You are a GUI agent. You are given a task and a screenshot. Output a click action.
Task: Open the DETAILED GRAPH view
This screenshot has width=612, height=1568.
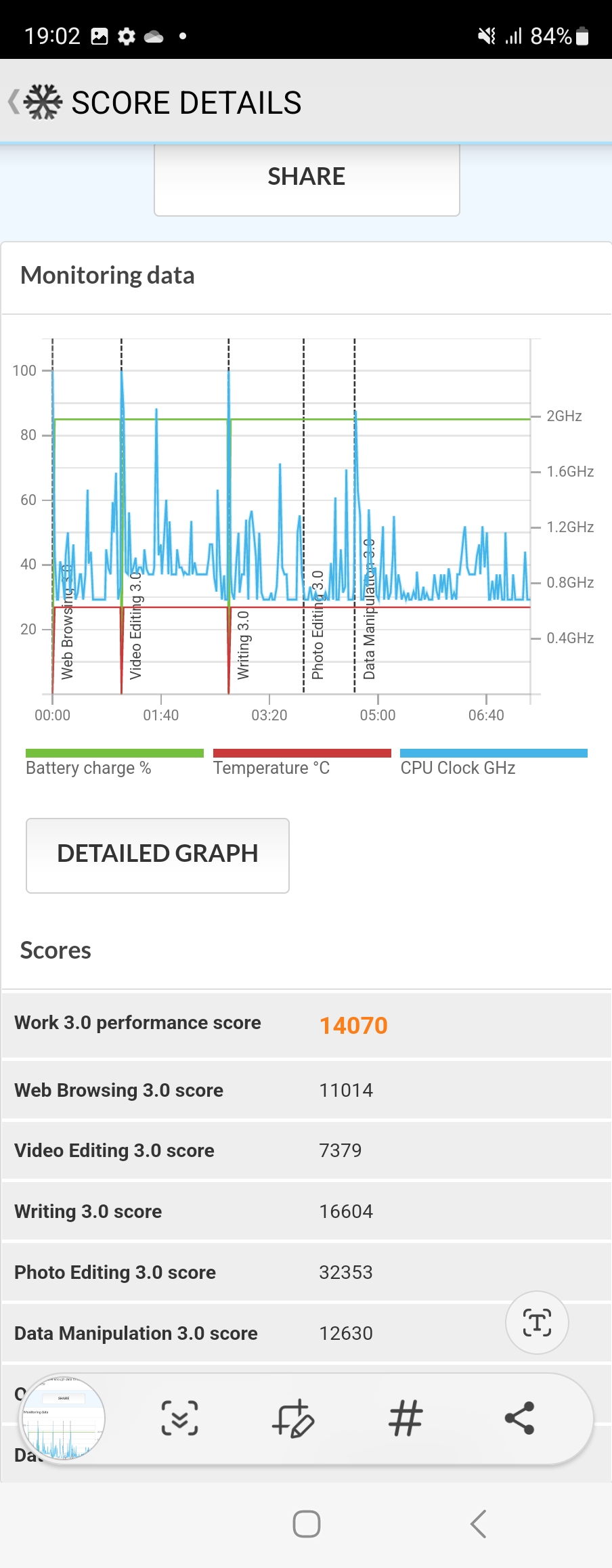[x=158, y=854]
